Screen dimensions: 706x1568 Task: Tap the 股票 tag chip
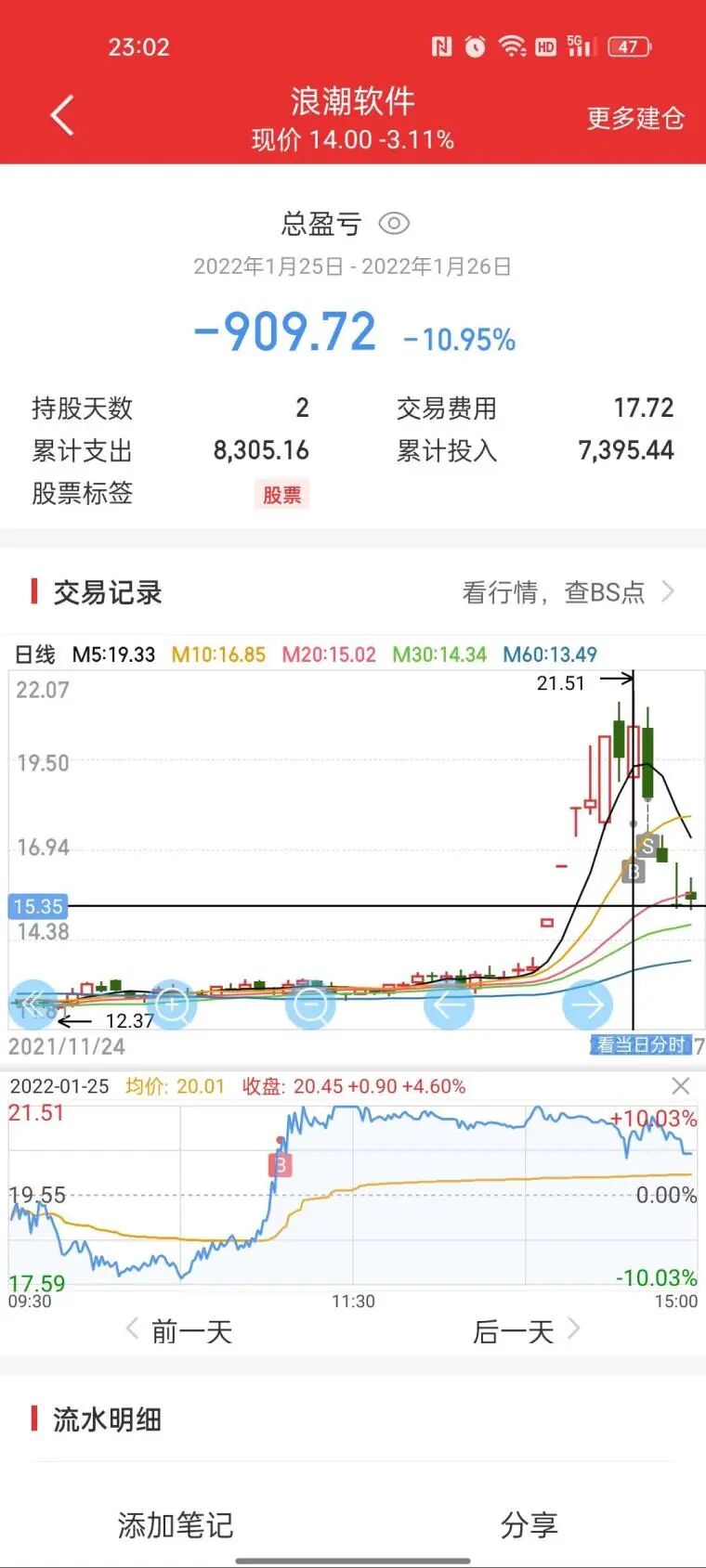[x=281, y=495]
